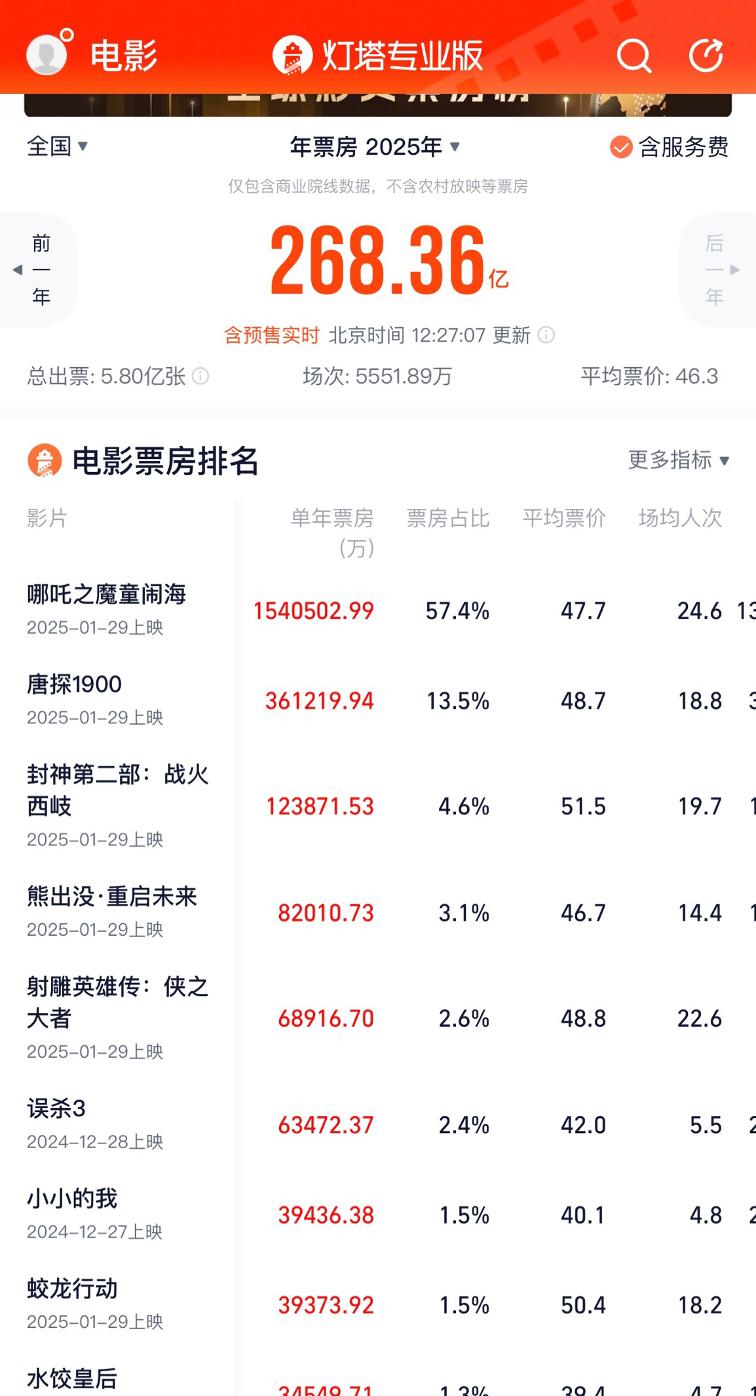Open the profile avatar

pyautogui.click(x=47, y=54)
